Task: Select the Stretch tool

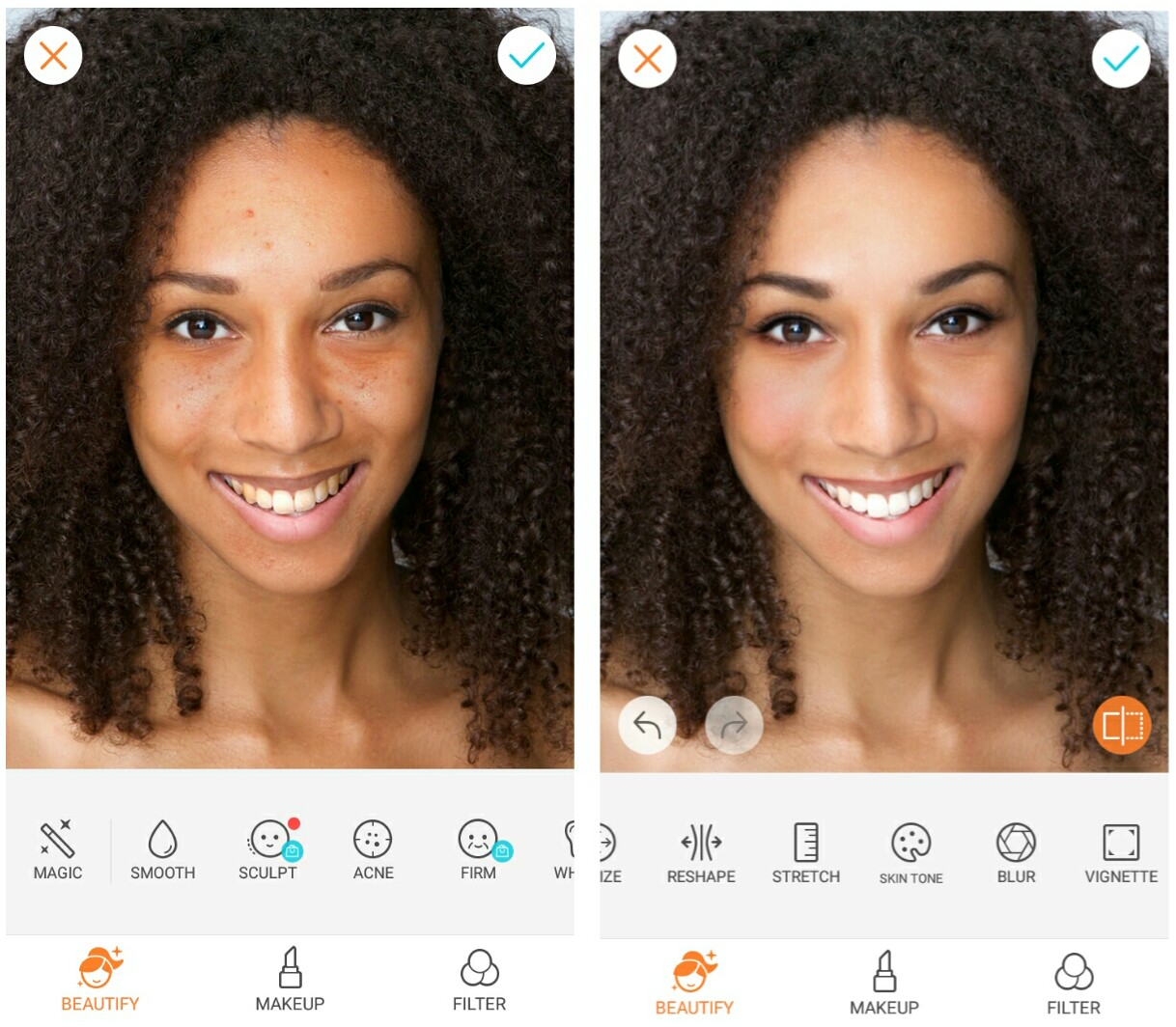Action: 806,853
